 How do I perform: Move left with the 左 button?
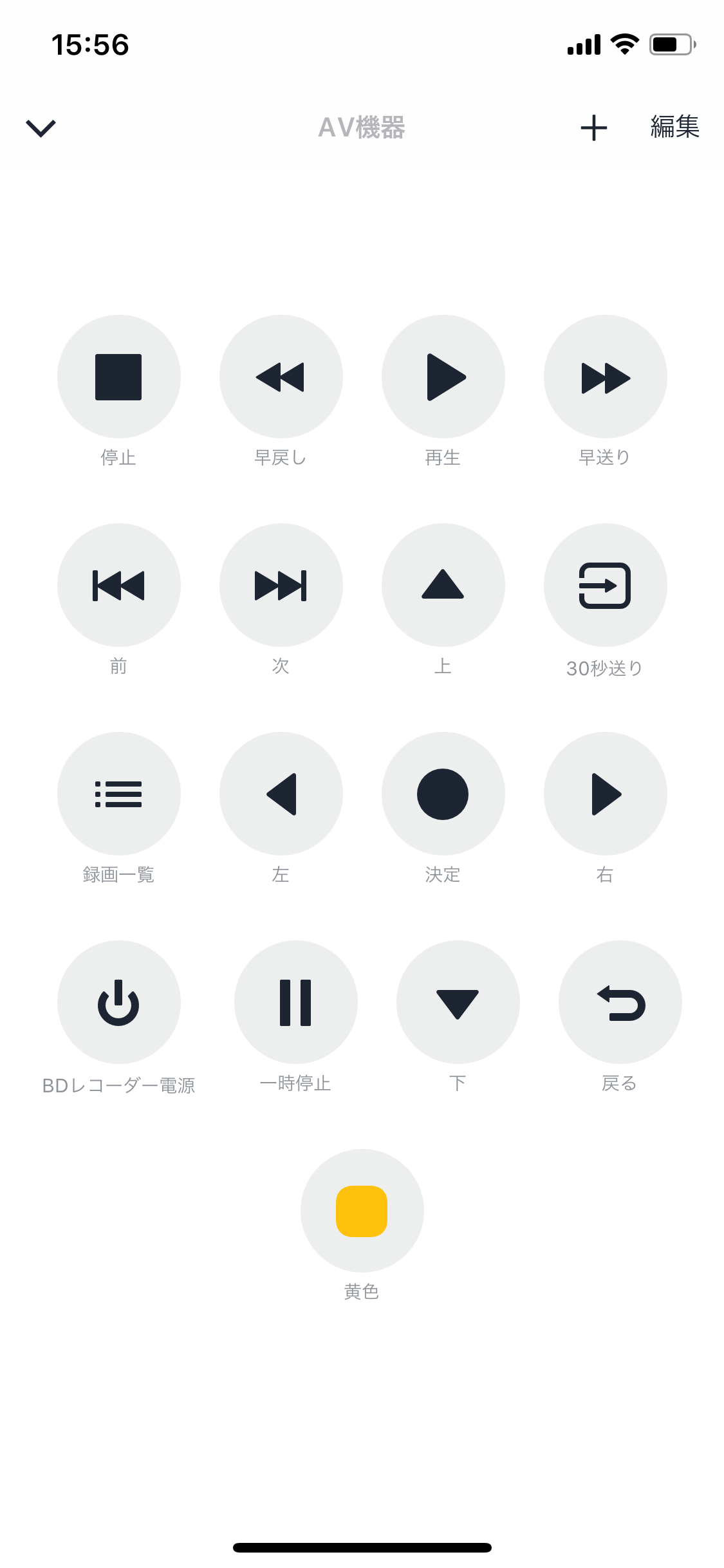(281, 794)
